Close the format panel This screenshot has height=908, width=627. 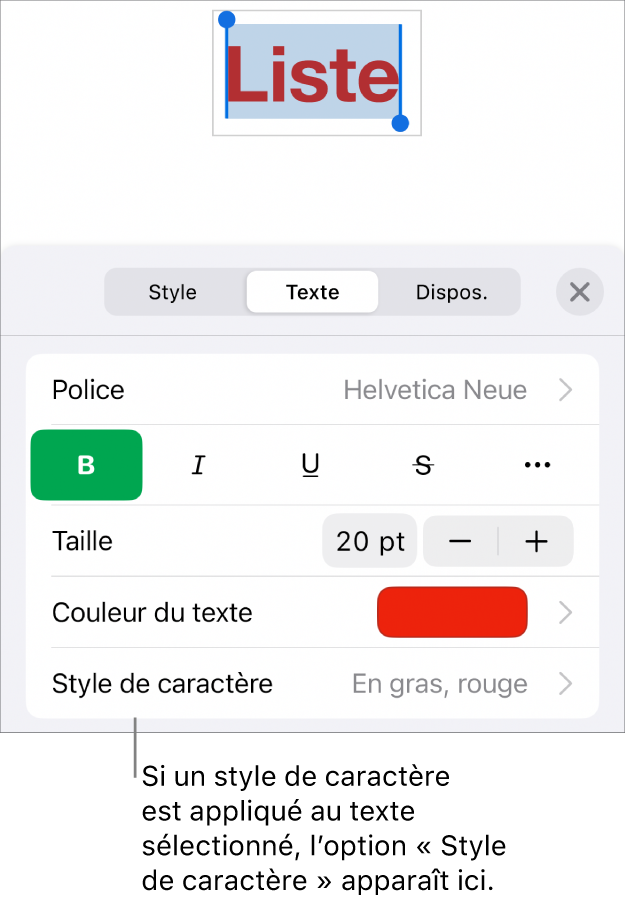(x=579, y=293)
